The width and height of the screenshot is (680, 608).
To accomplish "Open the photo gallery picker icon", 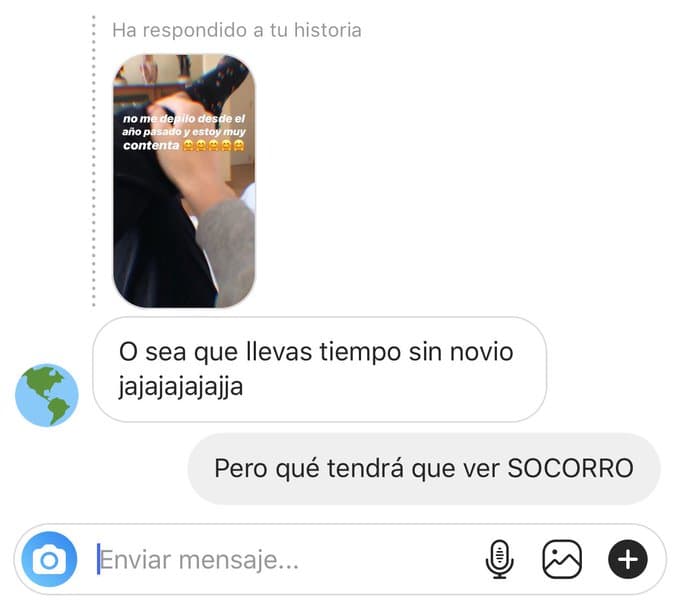I will (x=562, y=559).
